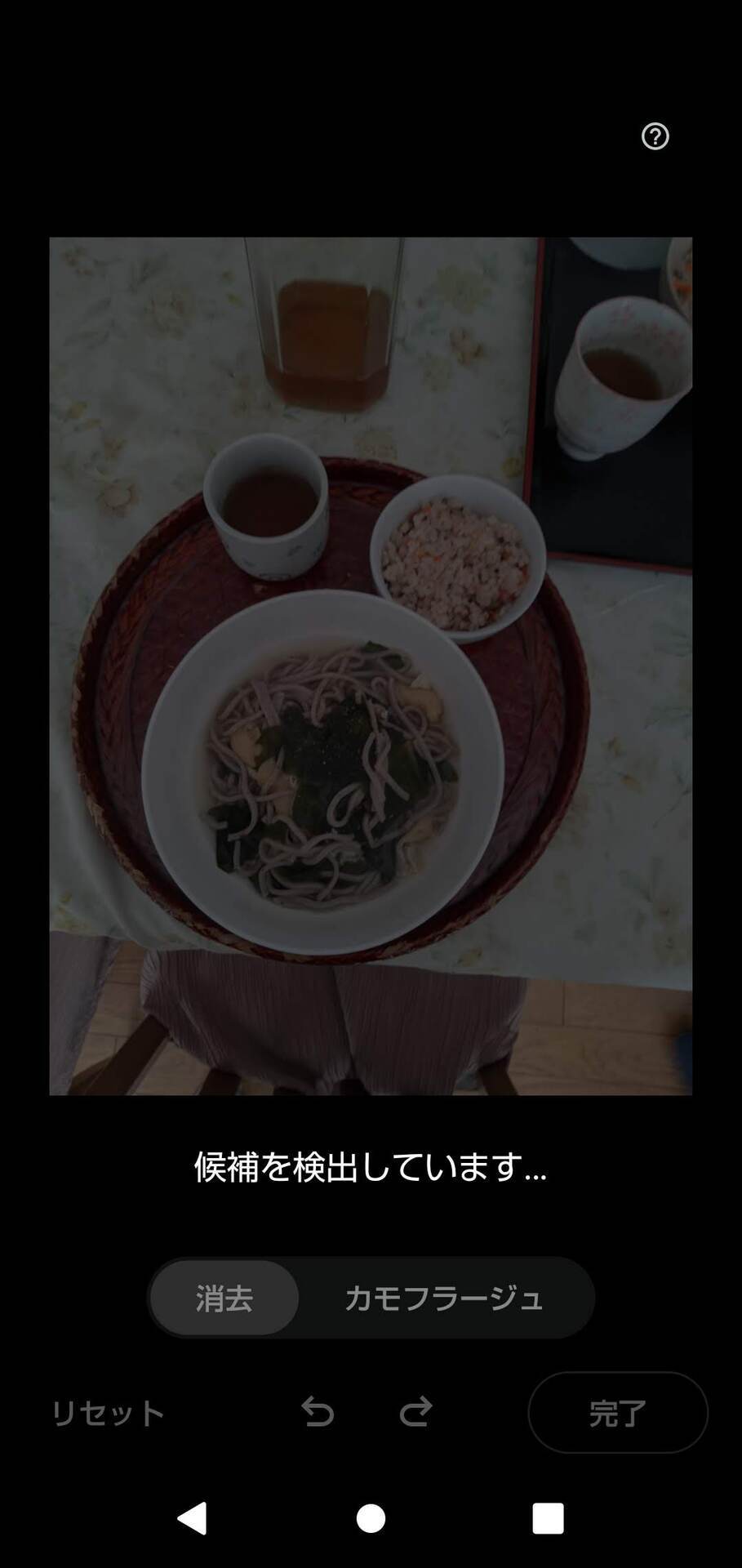The image size is (742, 1568).
Task: Undo the last edit
Action: (318, 1411)
